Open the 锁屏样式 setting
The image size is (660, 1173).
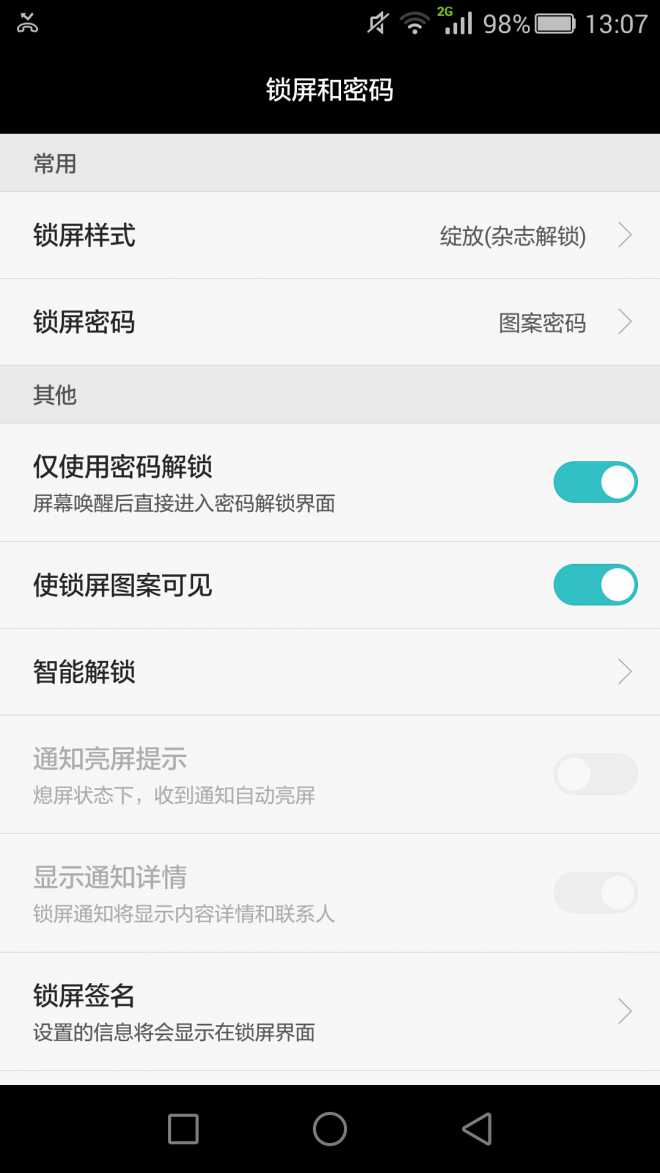click(330, 236)
